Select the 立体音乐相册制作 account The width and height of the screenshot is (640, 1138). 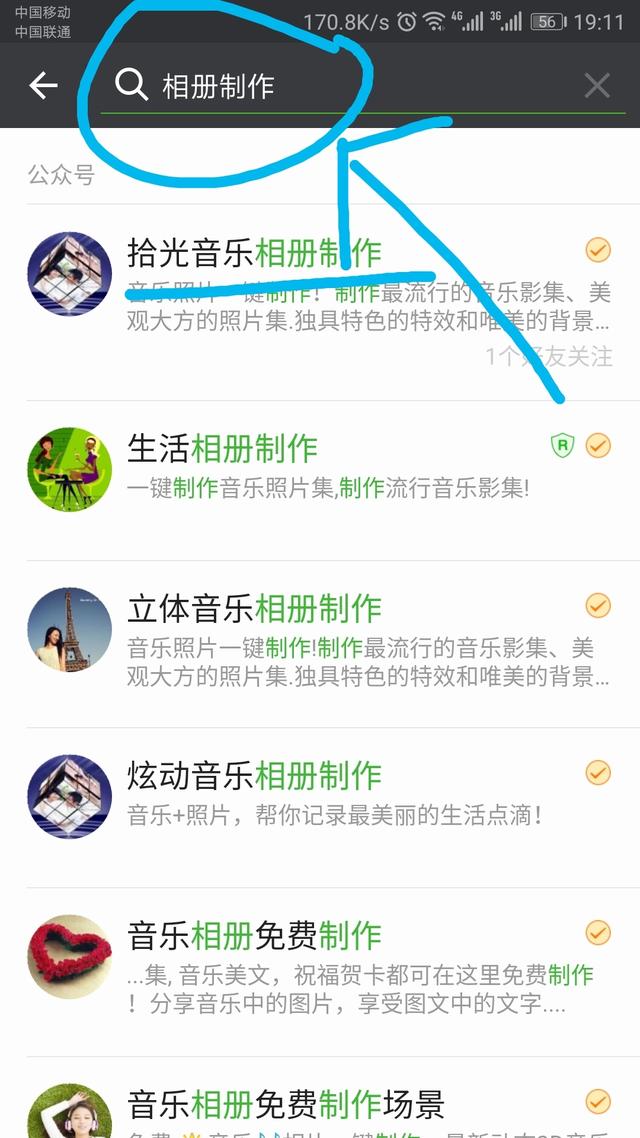tap(320, 644)
